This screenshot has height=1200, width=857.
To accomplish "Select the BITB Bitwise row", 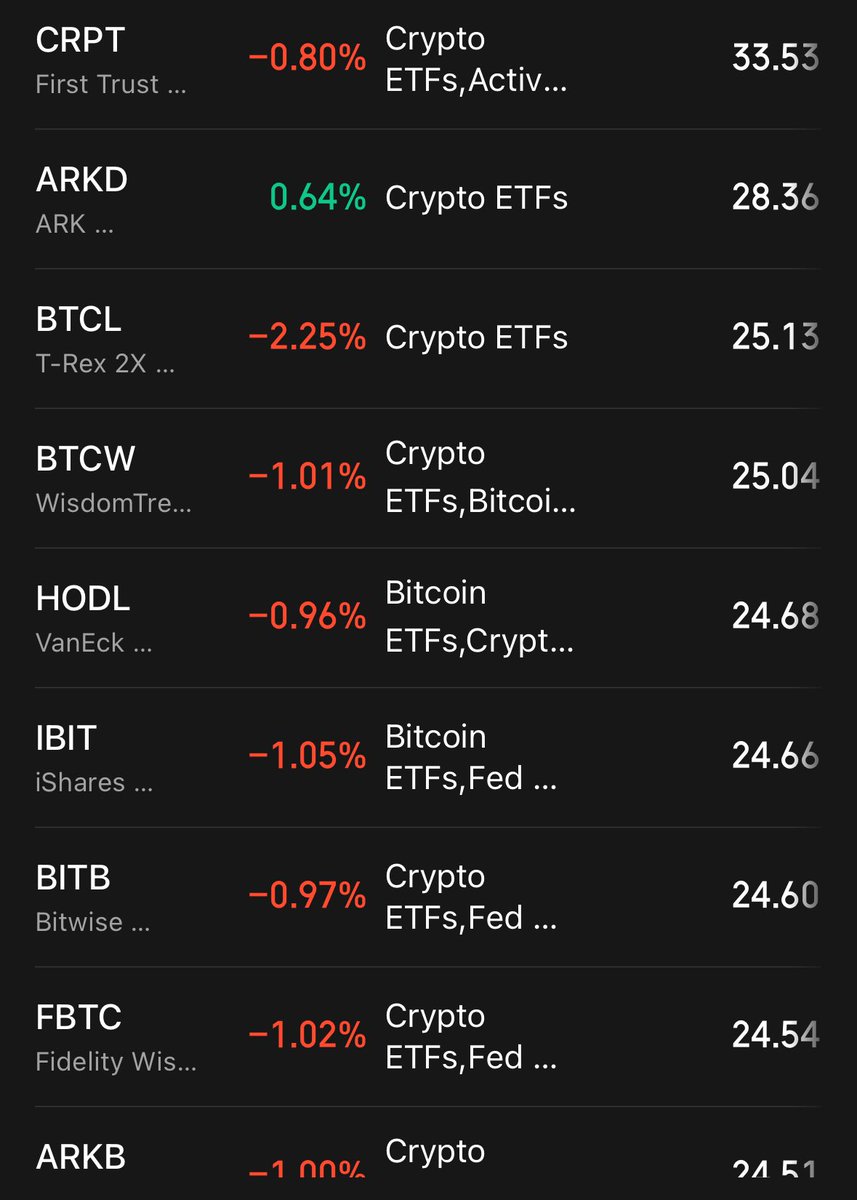I will click(x=428, y=896).
